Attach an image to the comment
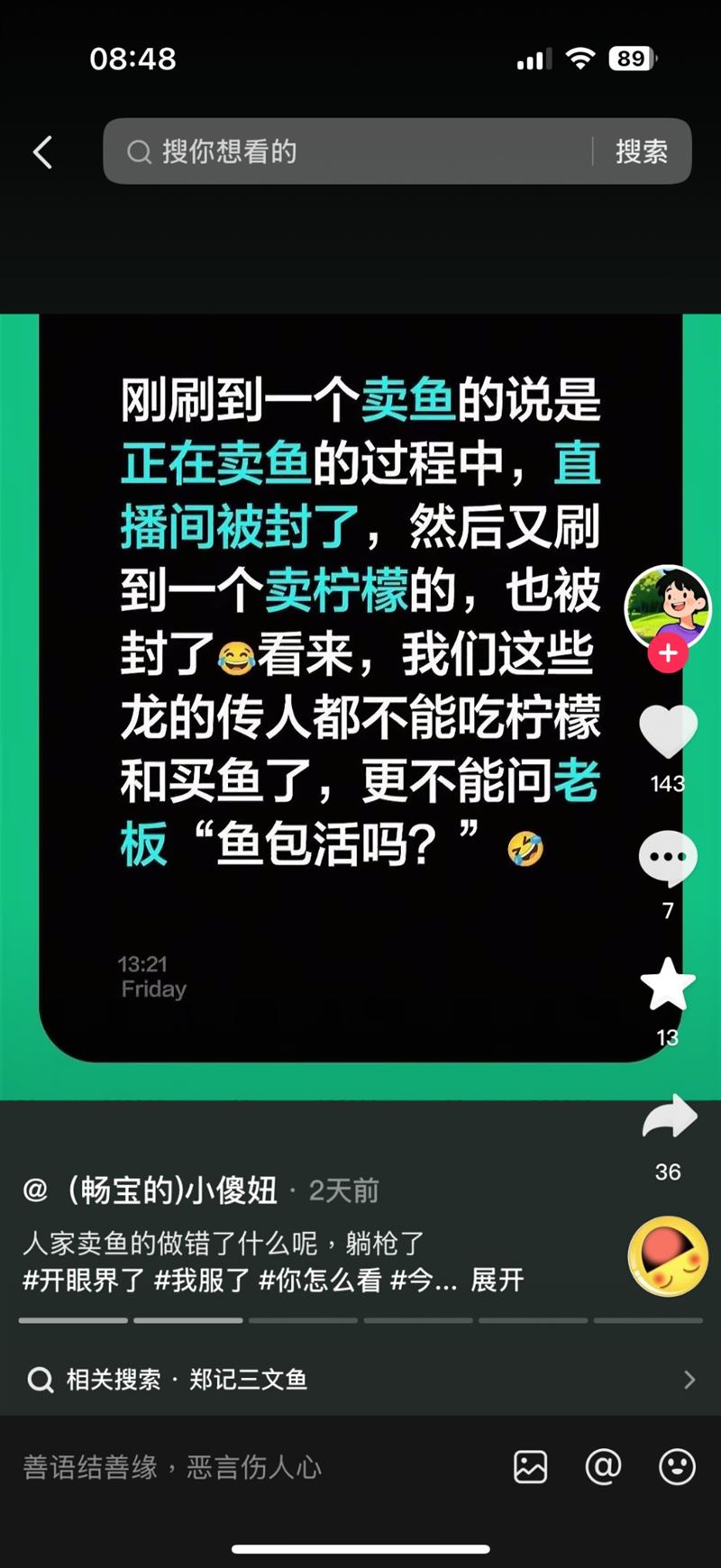Image resolution: width=721 pixels, height=1568 pixels. 530,1467
